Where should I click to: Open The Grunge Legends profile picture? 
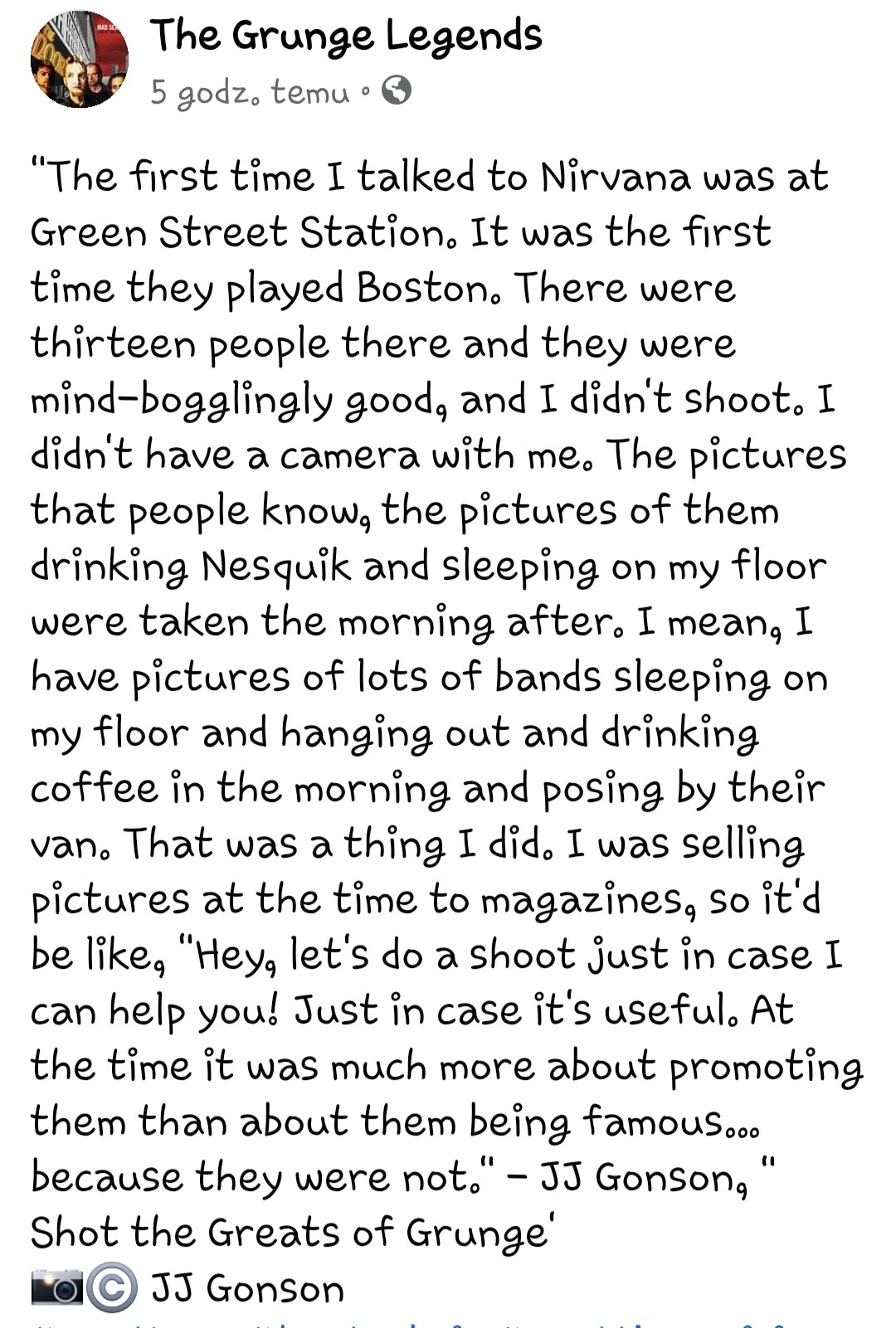tap(80, 60)
